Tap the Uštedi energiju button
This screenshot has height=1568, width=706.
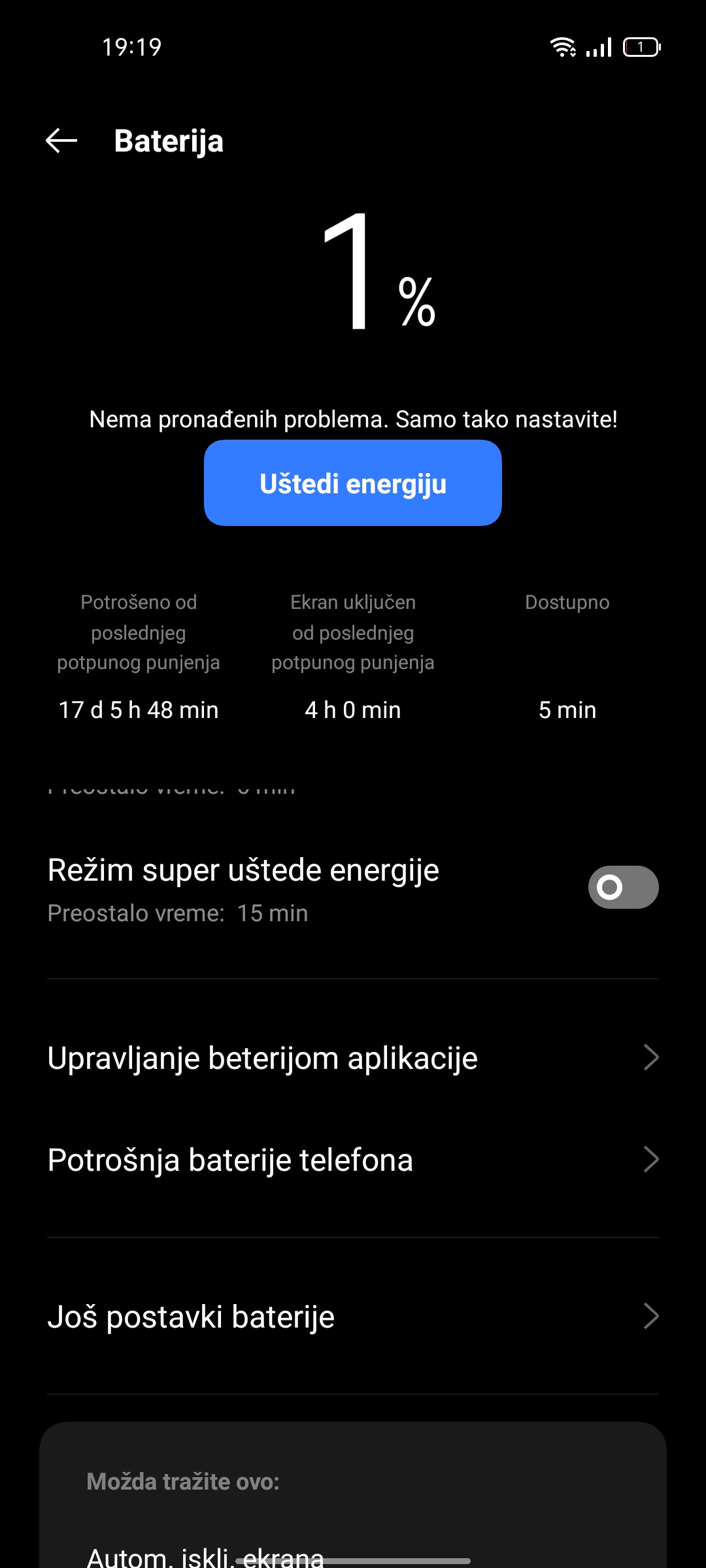(353, 483)
